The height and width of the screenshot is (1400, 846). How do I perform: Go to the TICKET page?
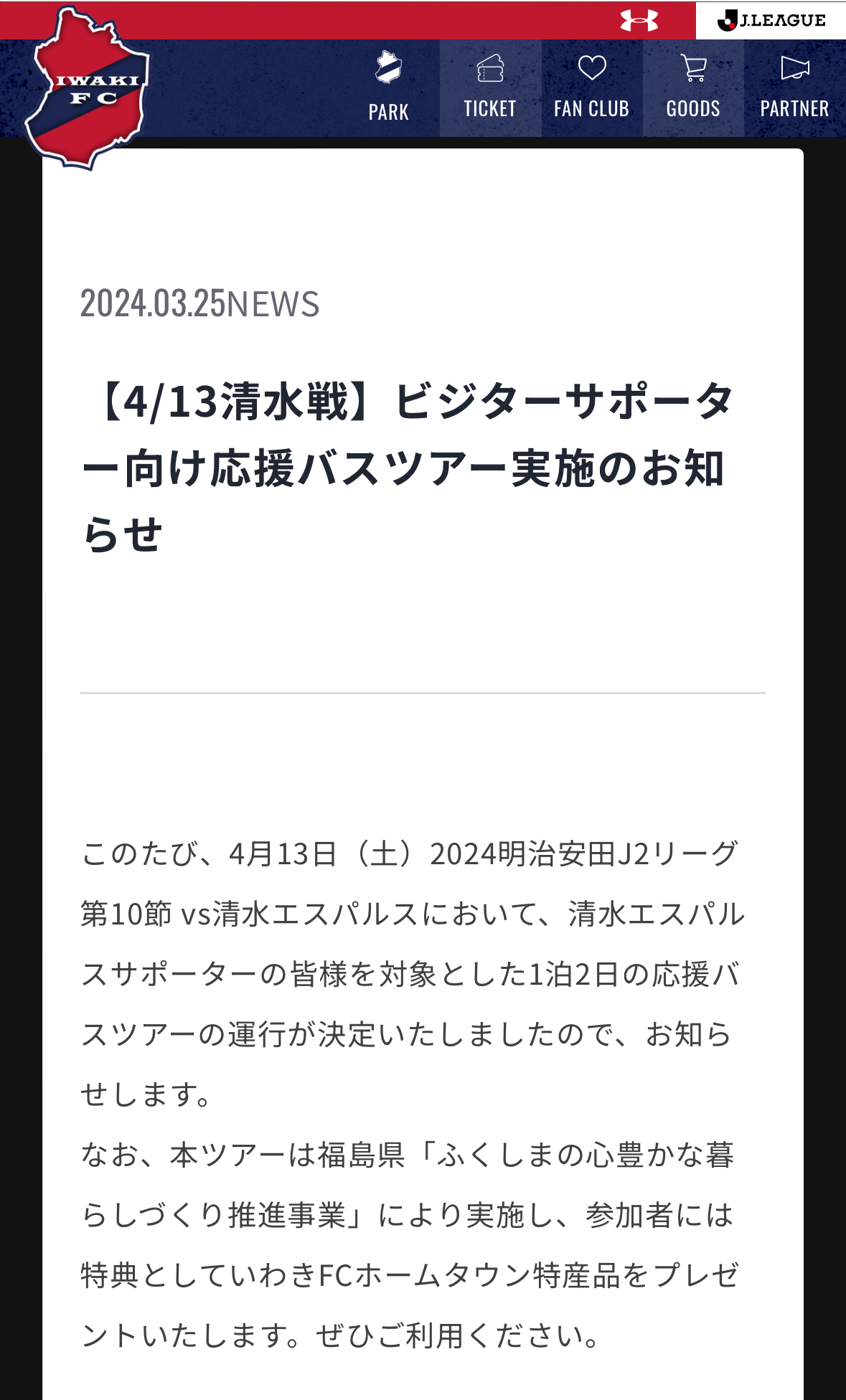pos(490,88)
